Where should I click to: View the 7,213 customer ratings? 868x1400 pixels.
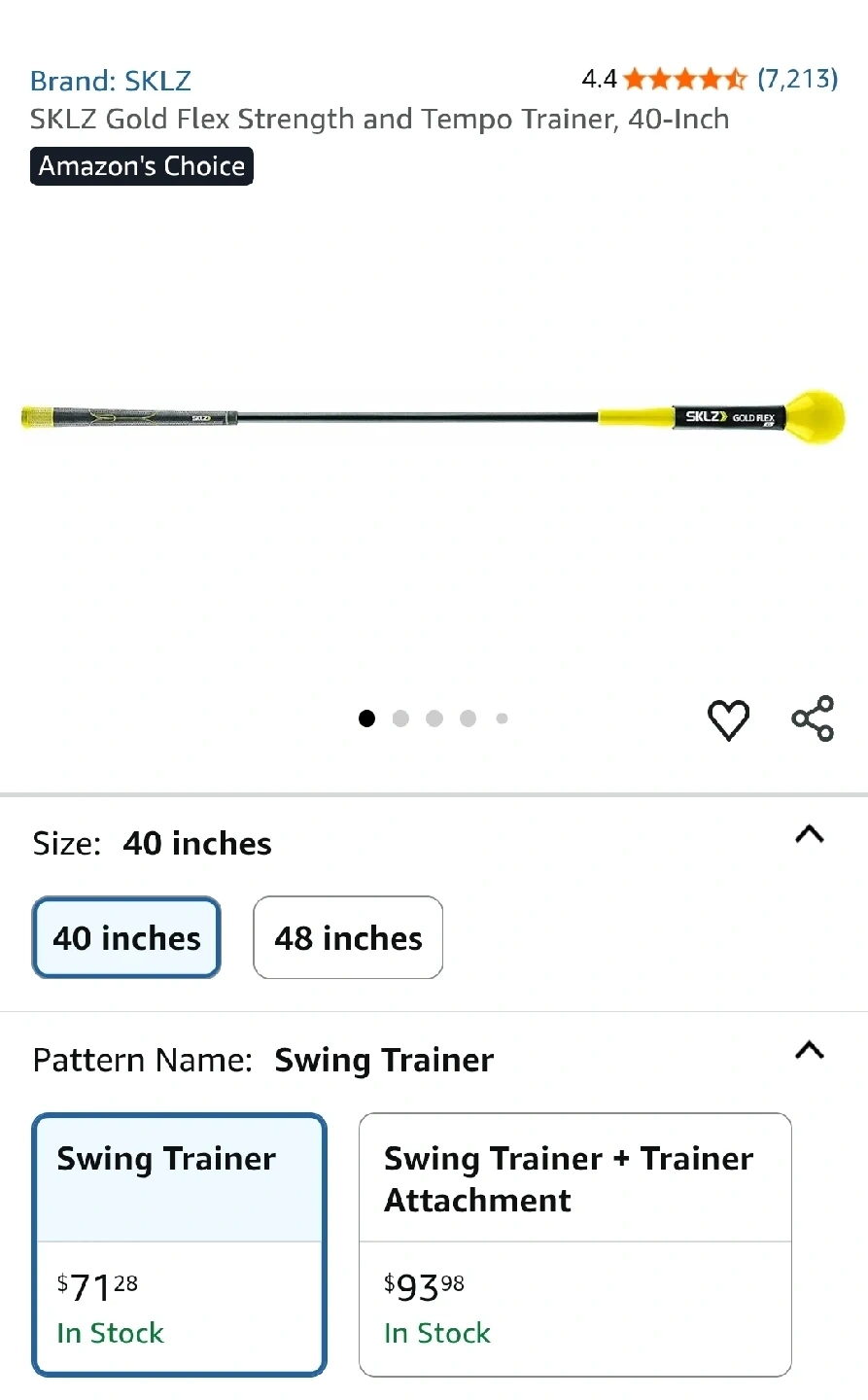pos(797,79)
